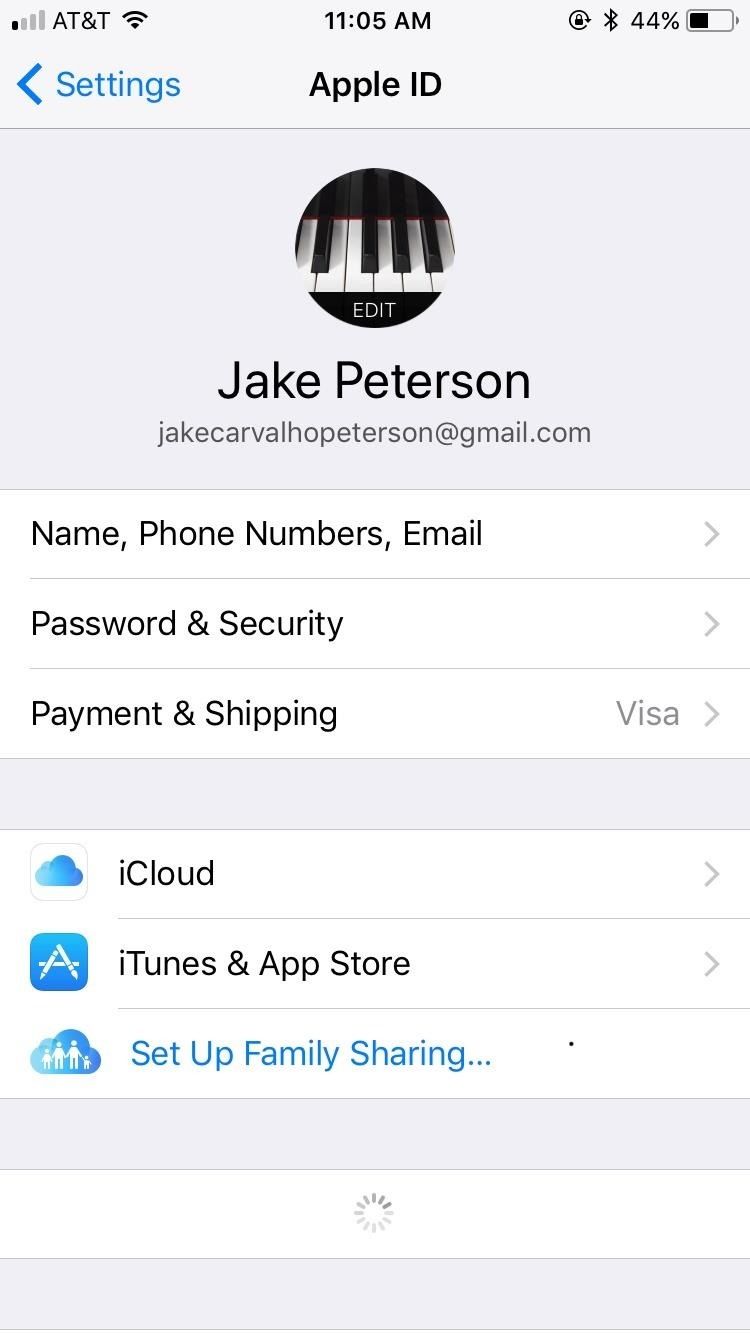Open iCloud settings via the cloud icon
Screen dimensions: 750x1334
(58, 872)
